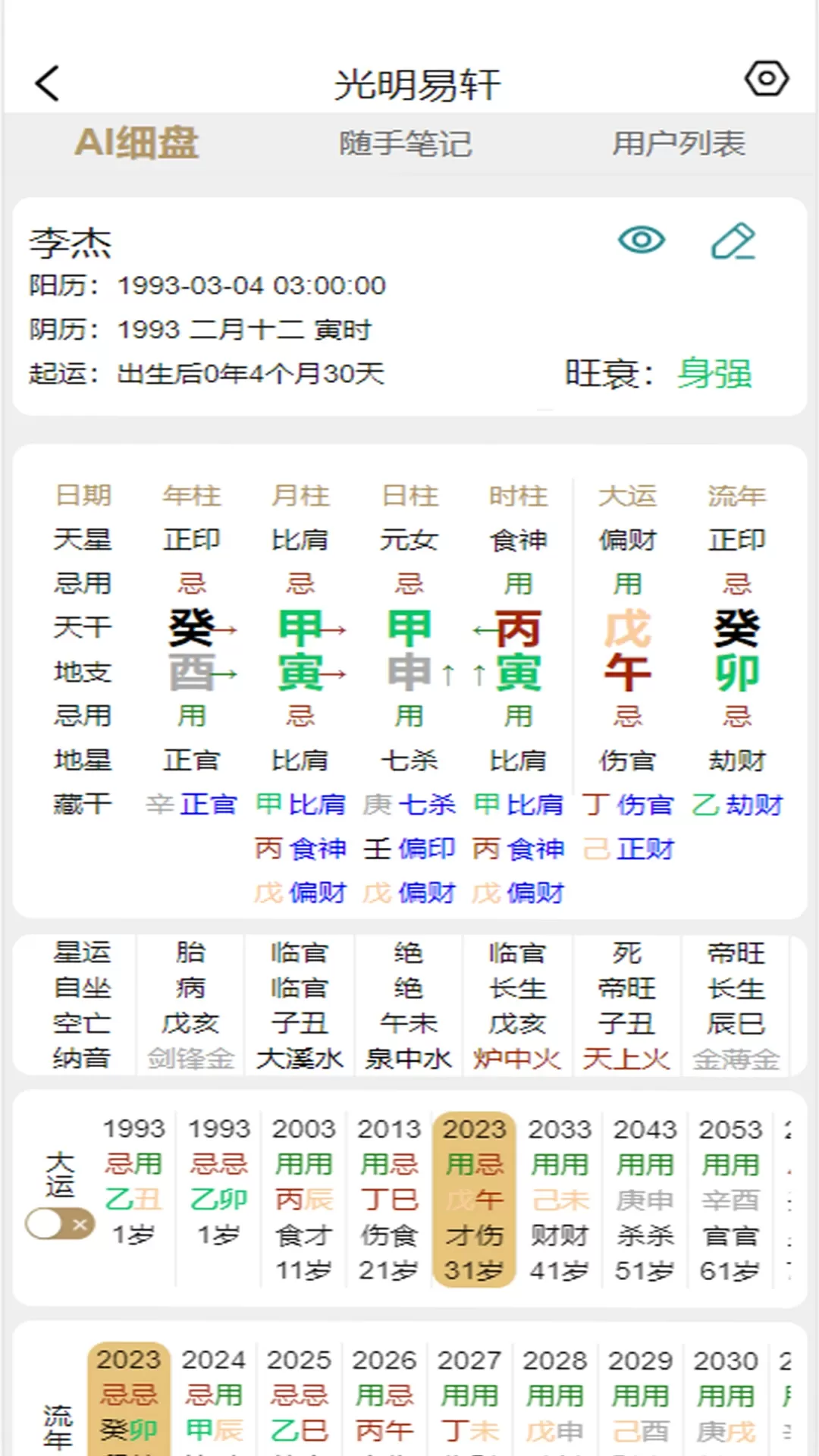819x1456 pixels.
Task: Pick the 2030 庚戌 流年 column
Action: (726, 1399)
